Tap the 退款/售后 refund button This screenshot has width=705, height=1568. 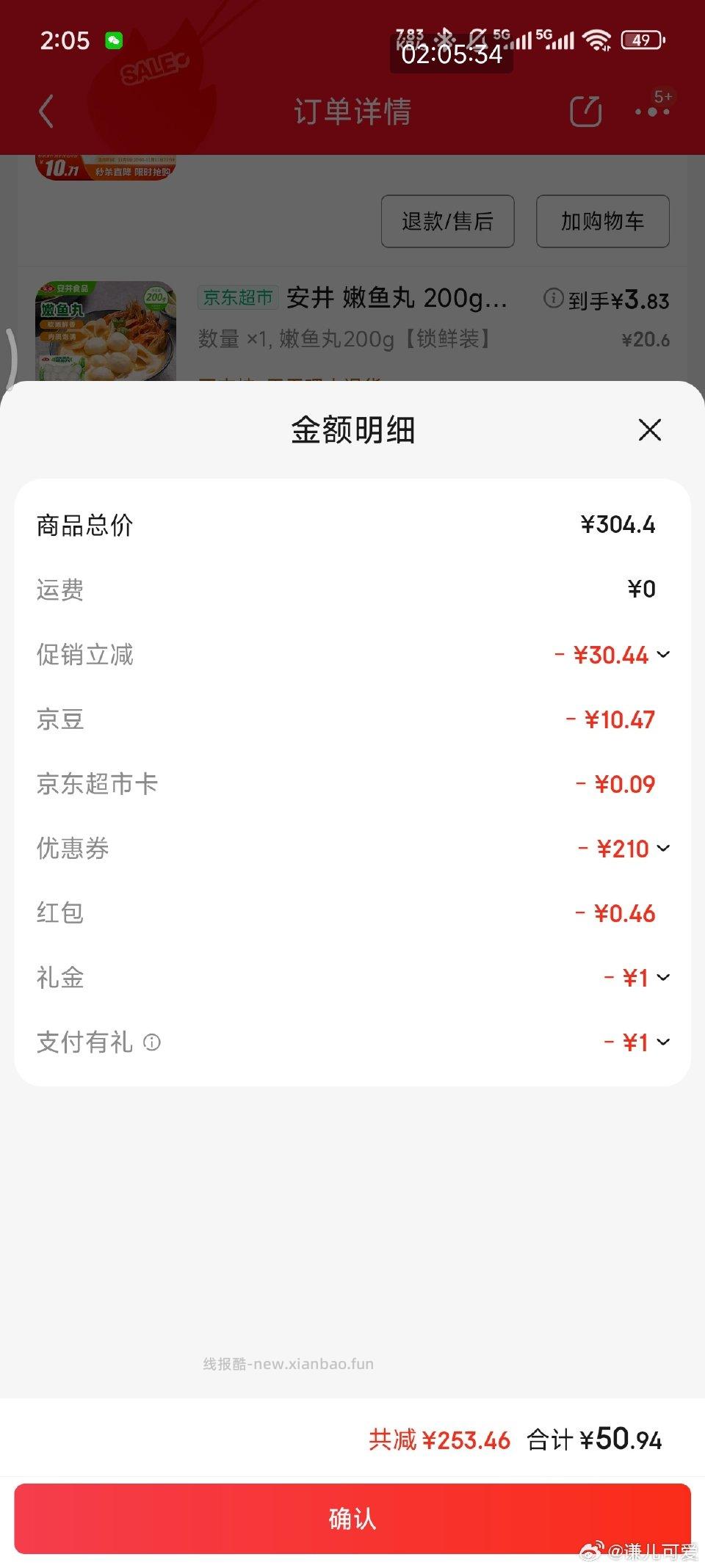[448, 221]
